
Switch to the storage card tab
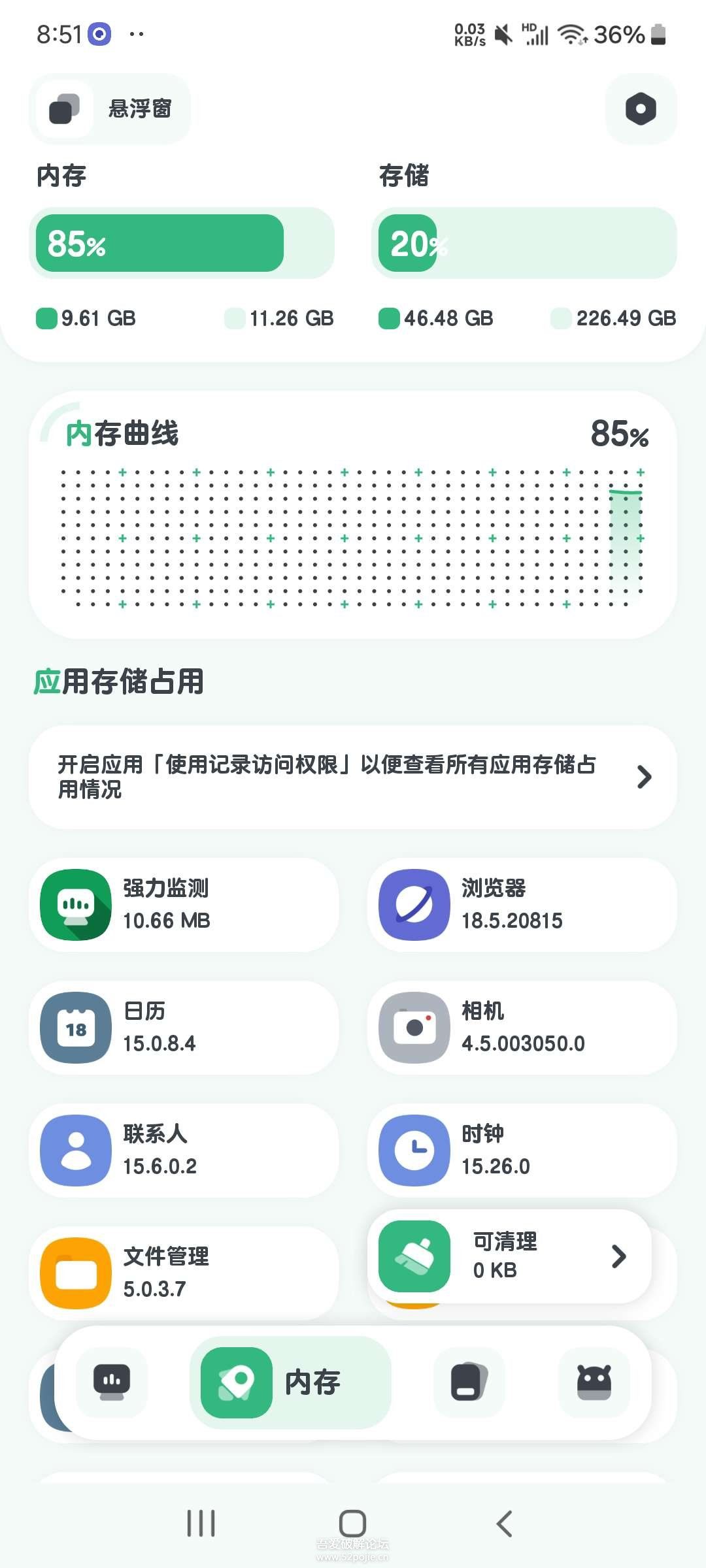tap(469, 1382)
